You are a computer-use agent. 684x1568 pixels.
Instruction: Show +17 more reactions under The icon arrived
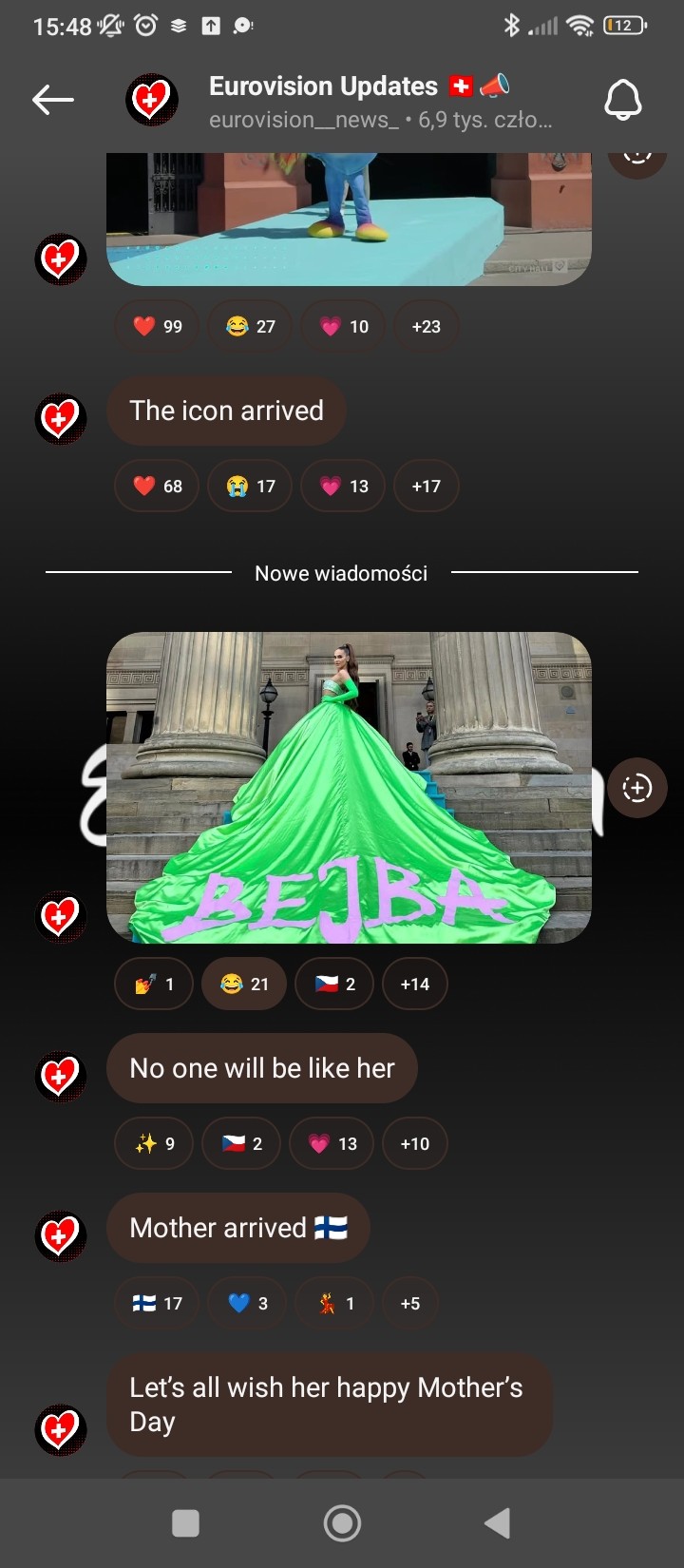426,486
